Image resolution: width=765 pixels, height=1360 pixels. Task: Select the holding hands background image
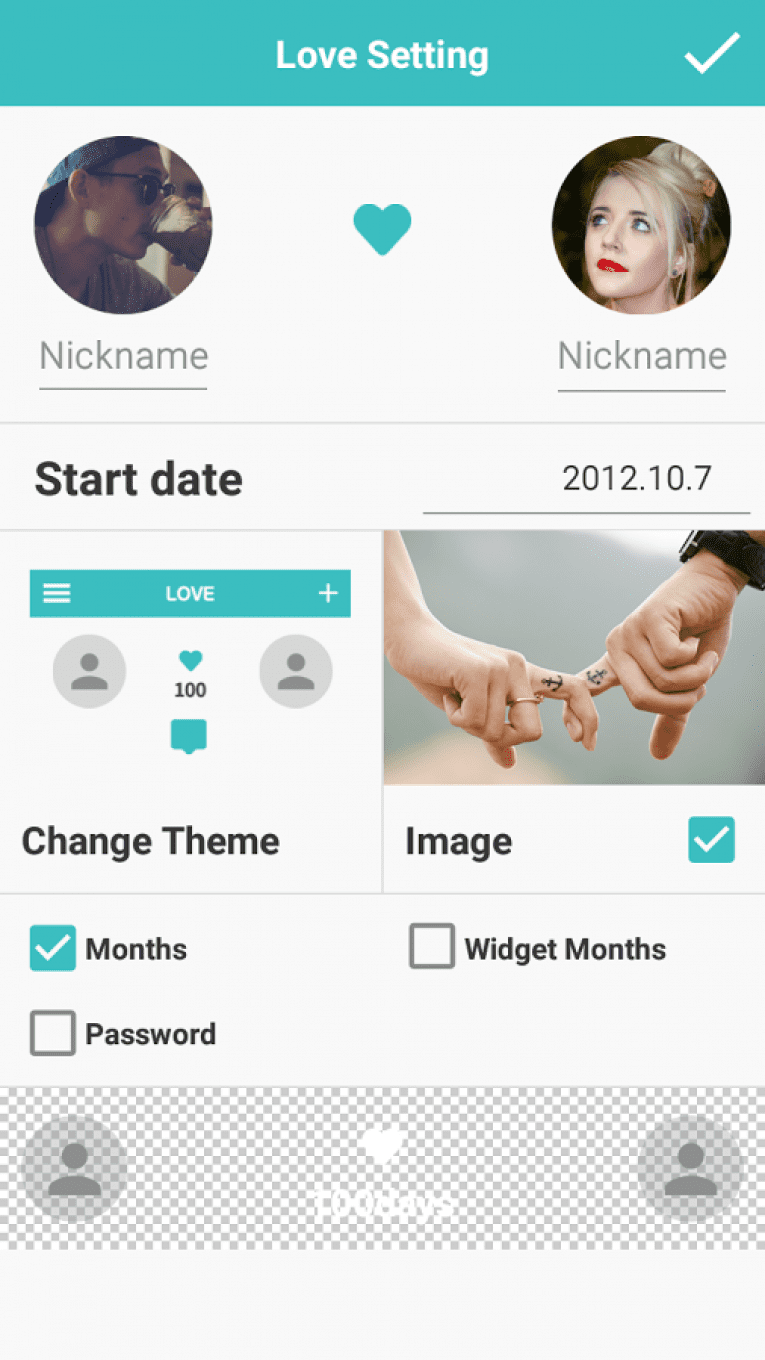[x=574, y=657]
